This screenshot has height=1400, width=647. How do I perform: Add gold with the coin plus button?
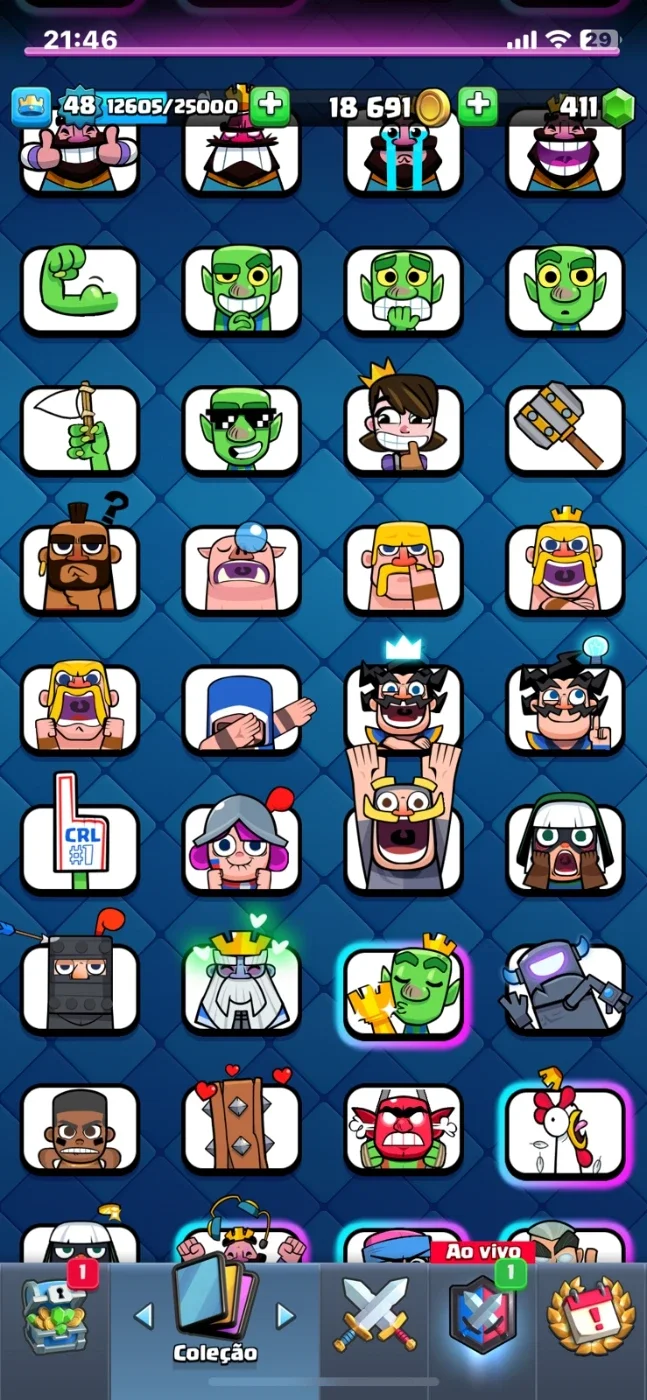tap(478, 105)
